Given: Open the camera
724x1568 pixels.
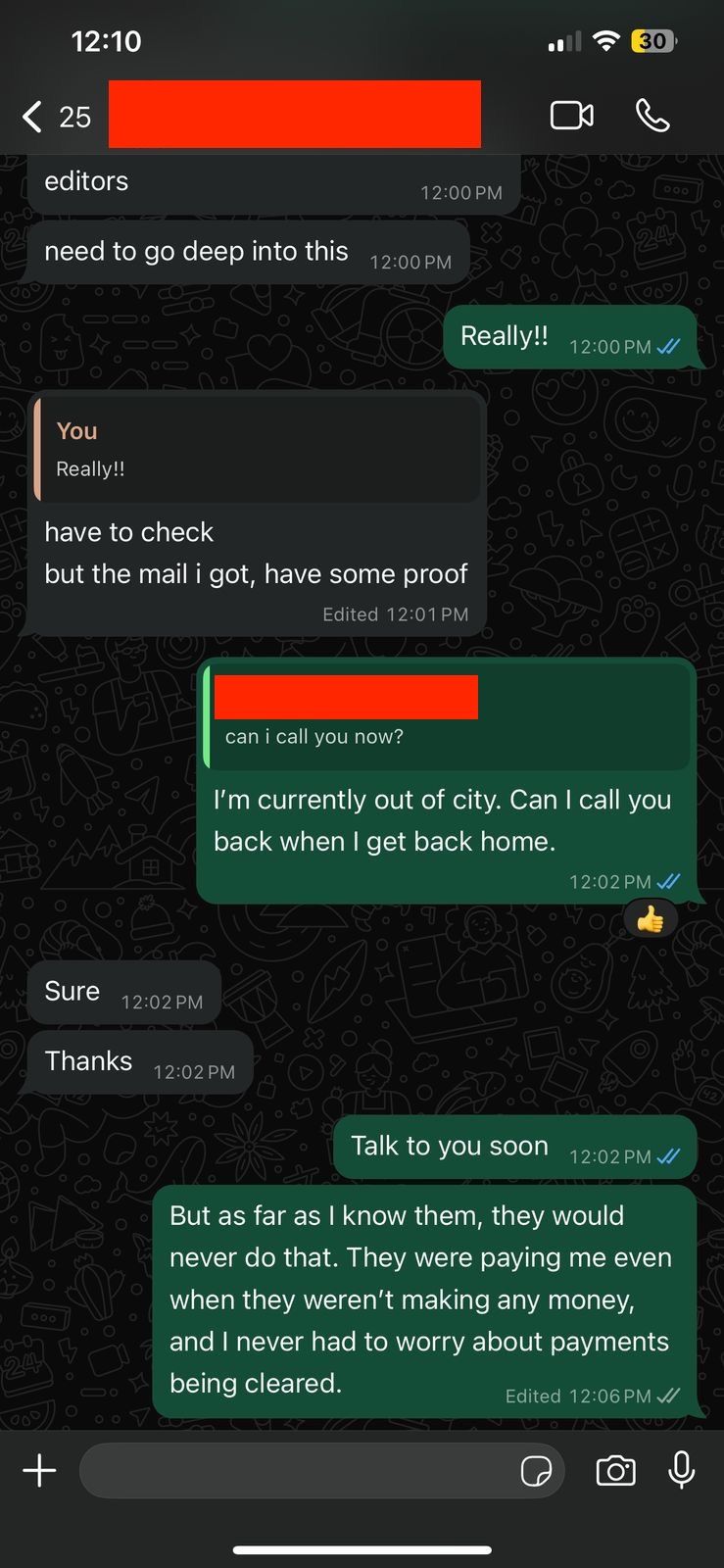Looking at the screenshot, I should point(615,1471).
